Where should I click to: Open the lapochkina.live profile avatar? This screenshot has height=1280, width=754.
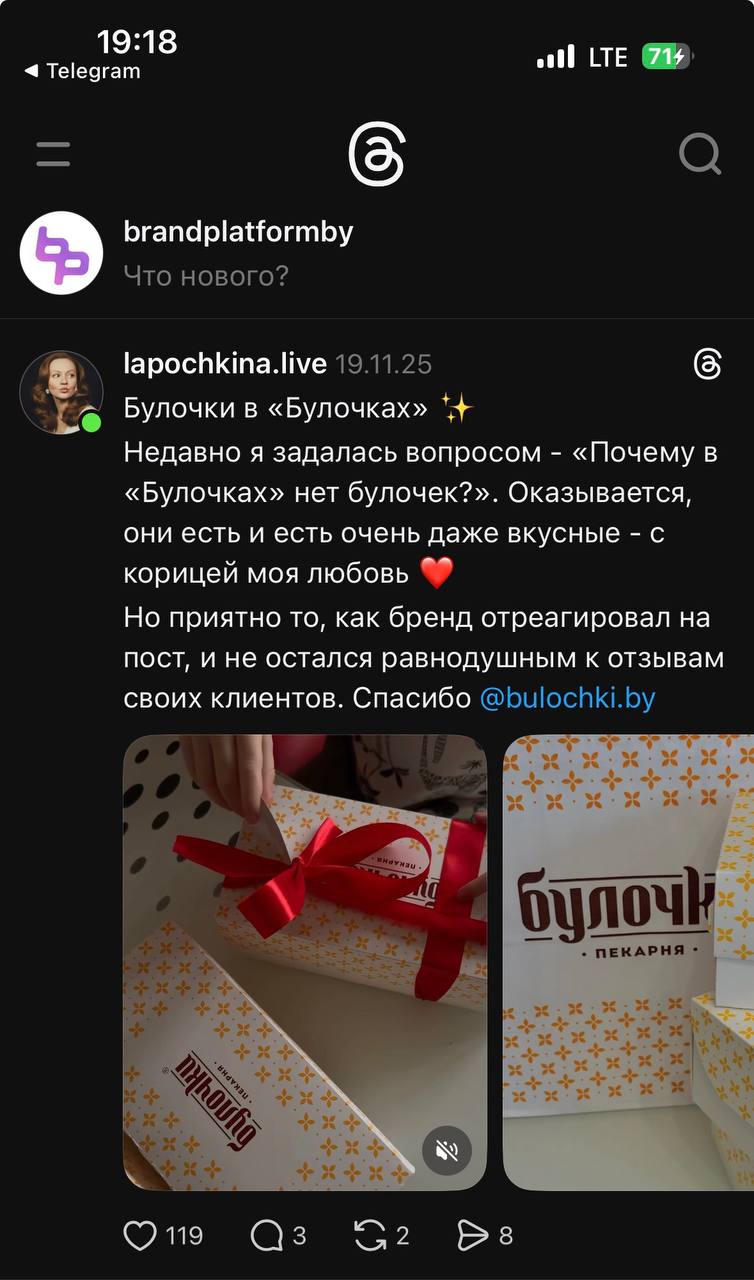pos(62,391)
